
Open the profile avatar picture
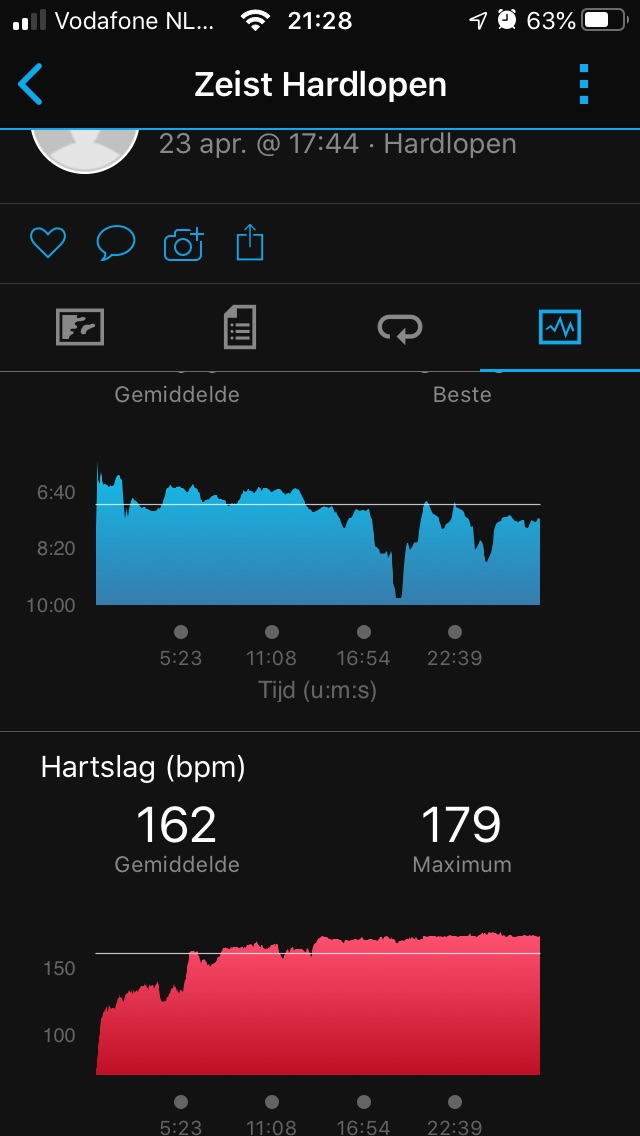84,148
